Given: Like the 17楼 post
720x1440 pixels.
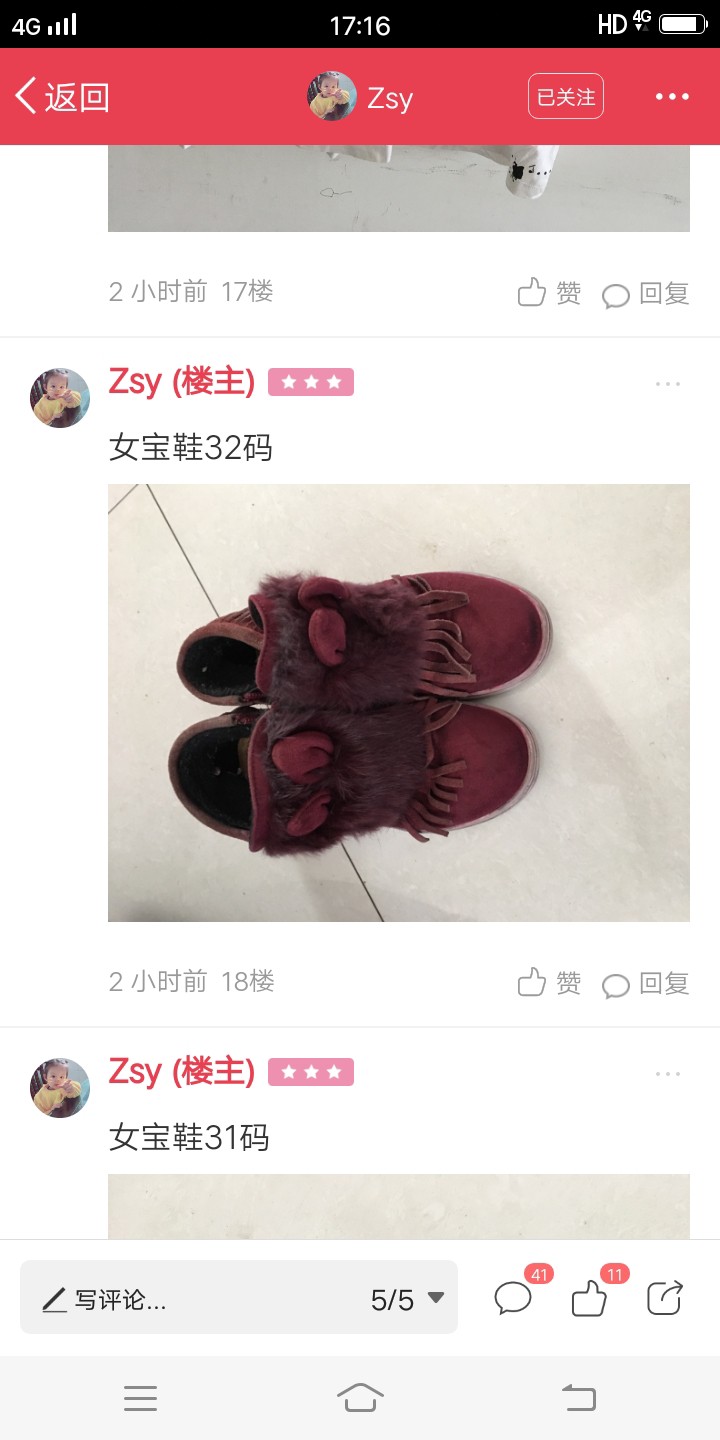Looking at the screenshot, I should (x=549, y=293).
